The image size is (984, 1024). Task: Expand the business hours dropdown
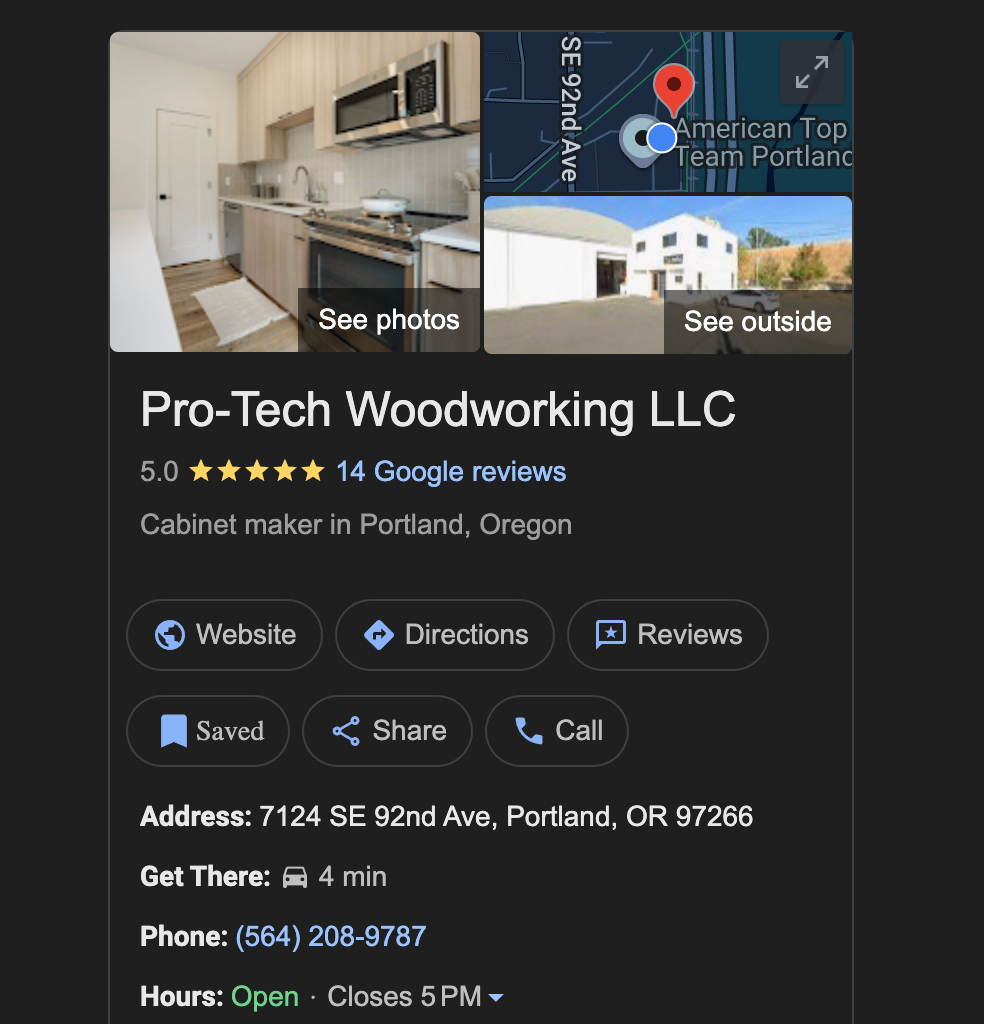tap(495, 998)
